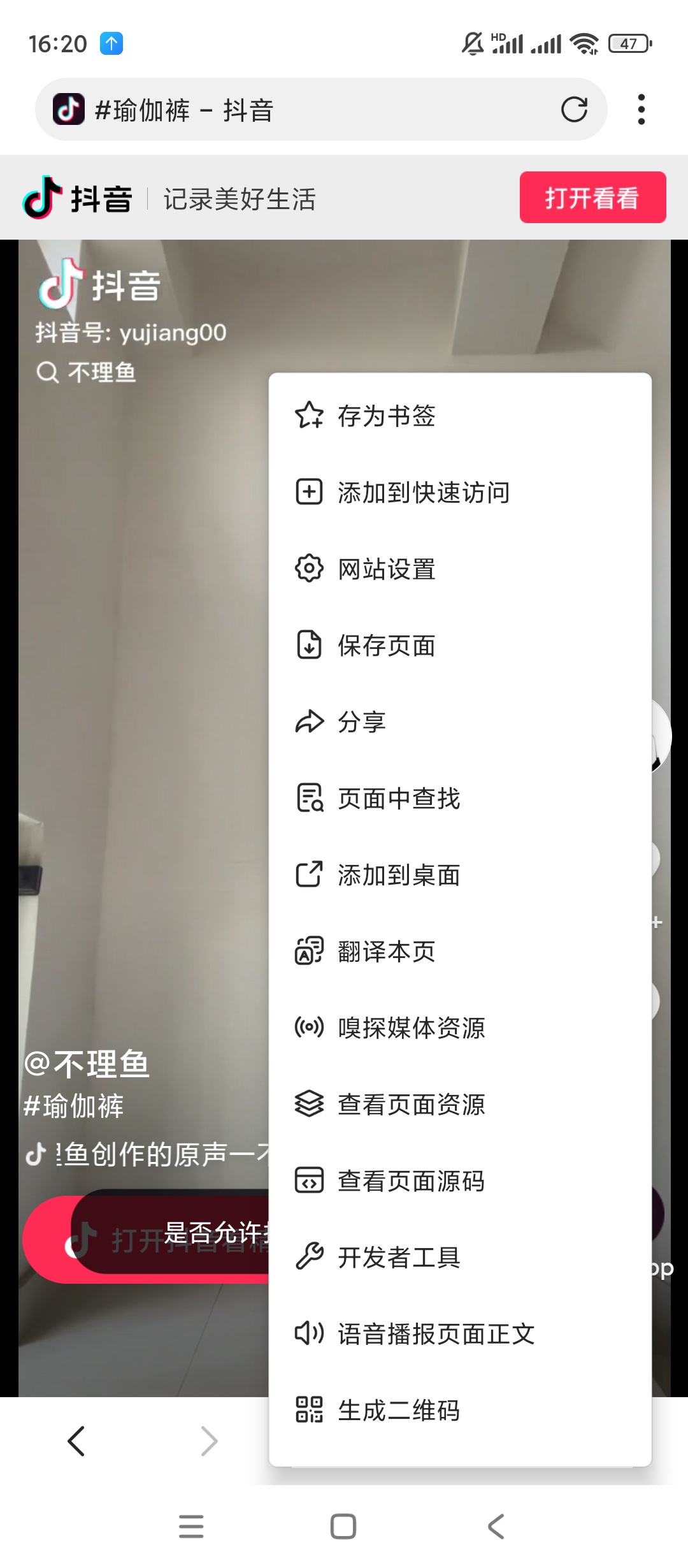Open 嗅探媒体资源 media sniffer

click(411, 1028)
